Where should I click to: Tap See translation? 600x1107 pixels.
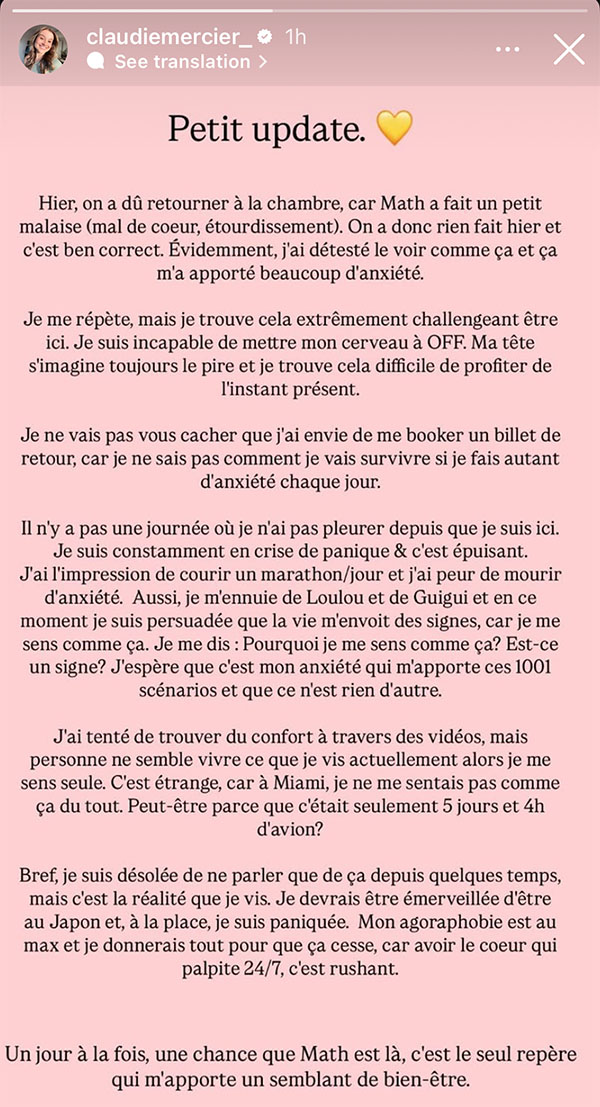pyautogui.click(x=177, y=62)
